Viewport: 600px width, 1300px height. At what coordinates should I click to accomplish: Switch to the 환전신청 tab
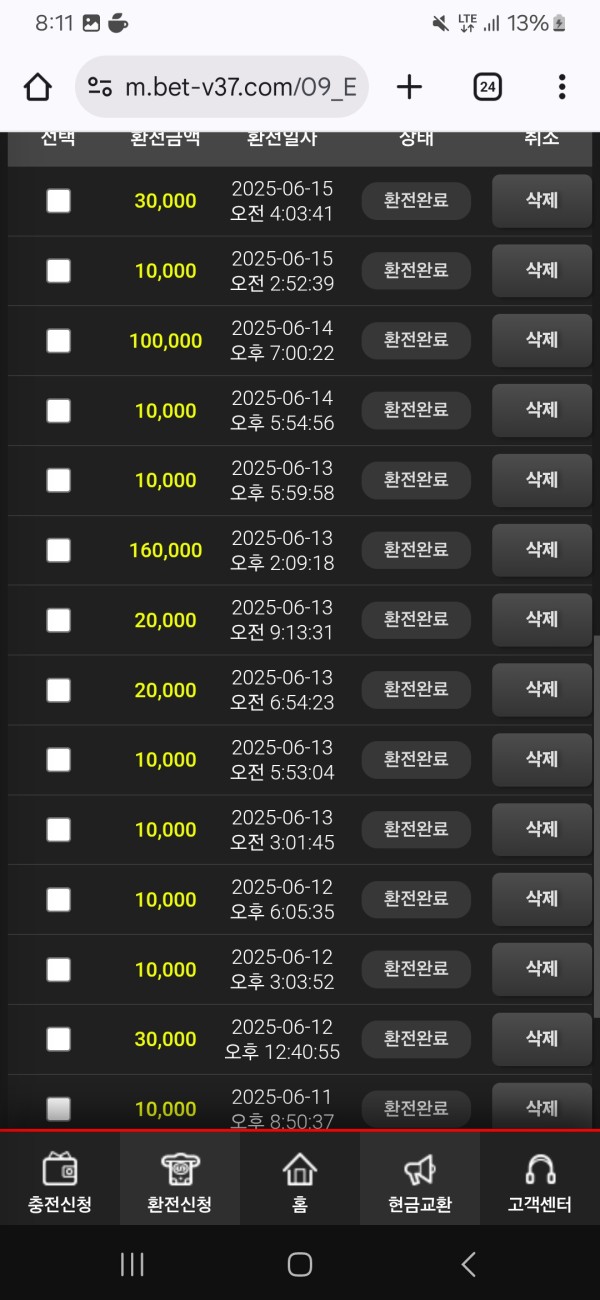click(180, 1181)
